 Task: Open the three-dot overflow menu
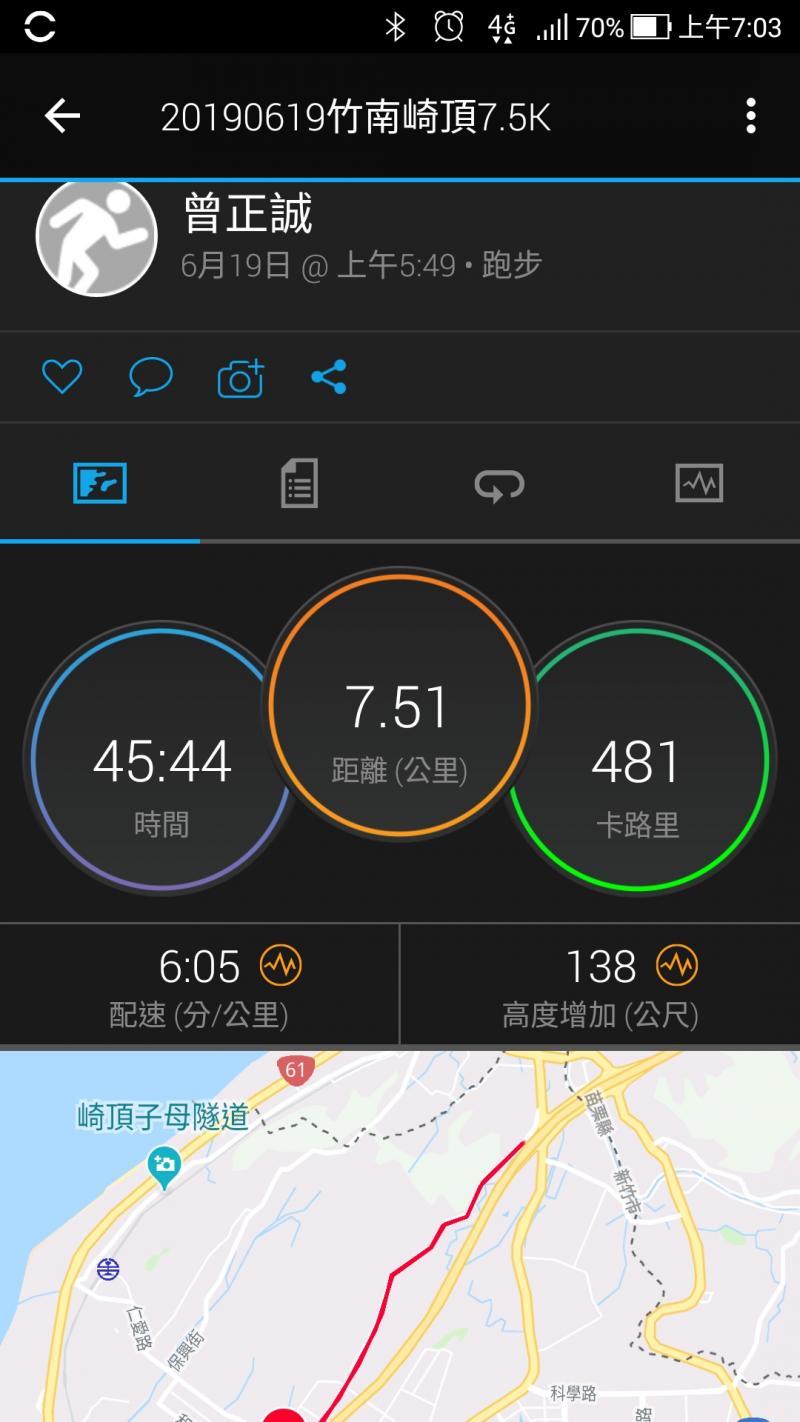click(x=750, y=117)
